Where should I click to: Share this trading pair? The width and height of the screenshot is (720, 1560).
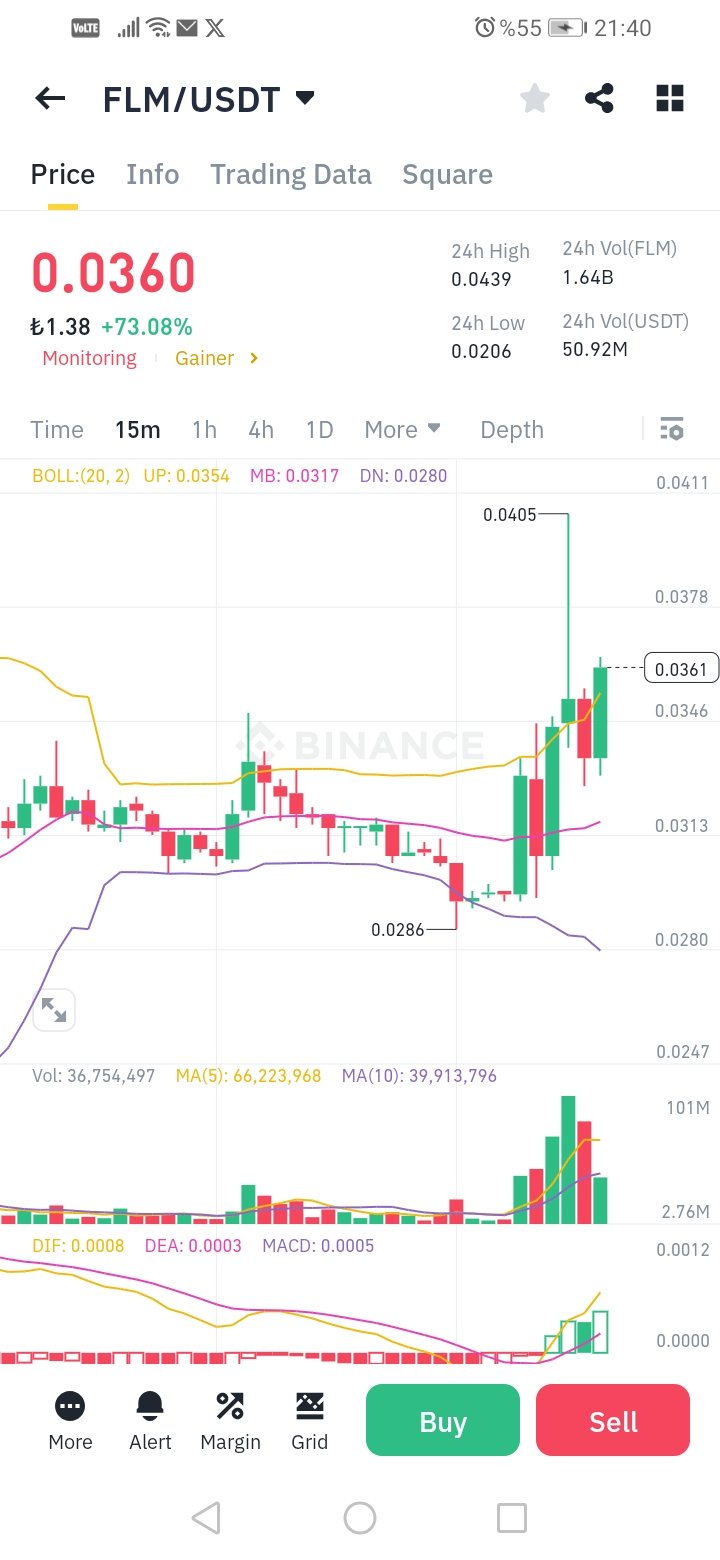(599, 98)
